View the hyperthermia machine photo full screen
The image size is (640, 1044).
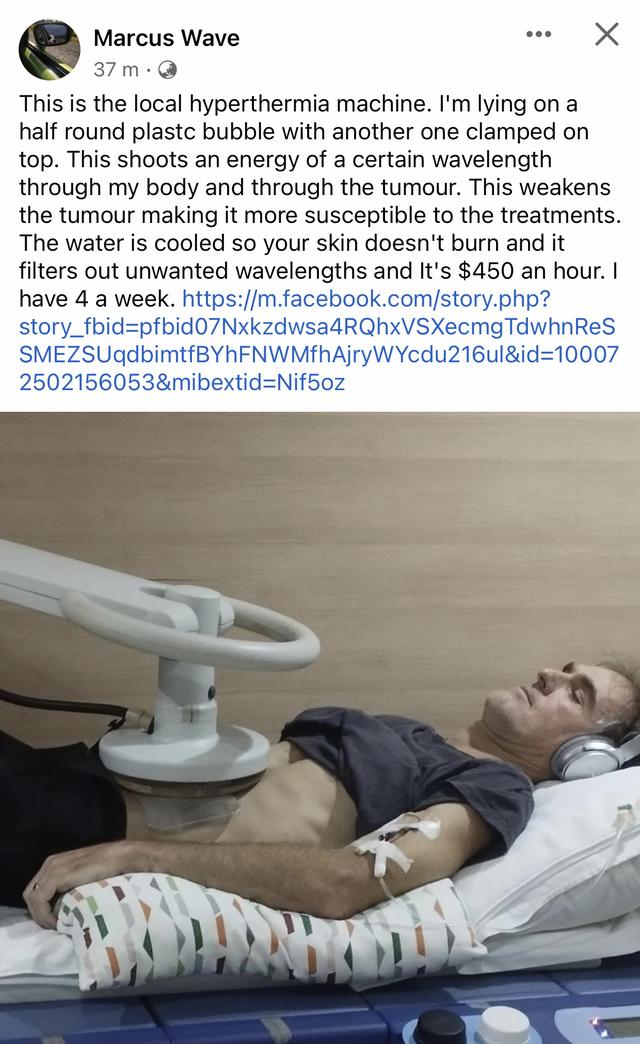pos(320,727)
